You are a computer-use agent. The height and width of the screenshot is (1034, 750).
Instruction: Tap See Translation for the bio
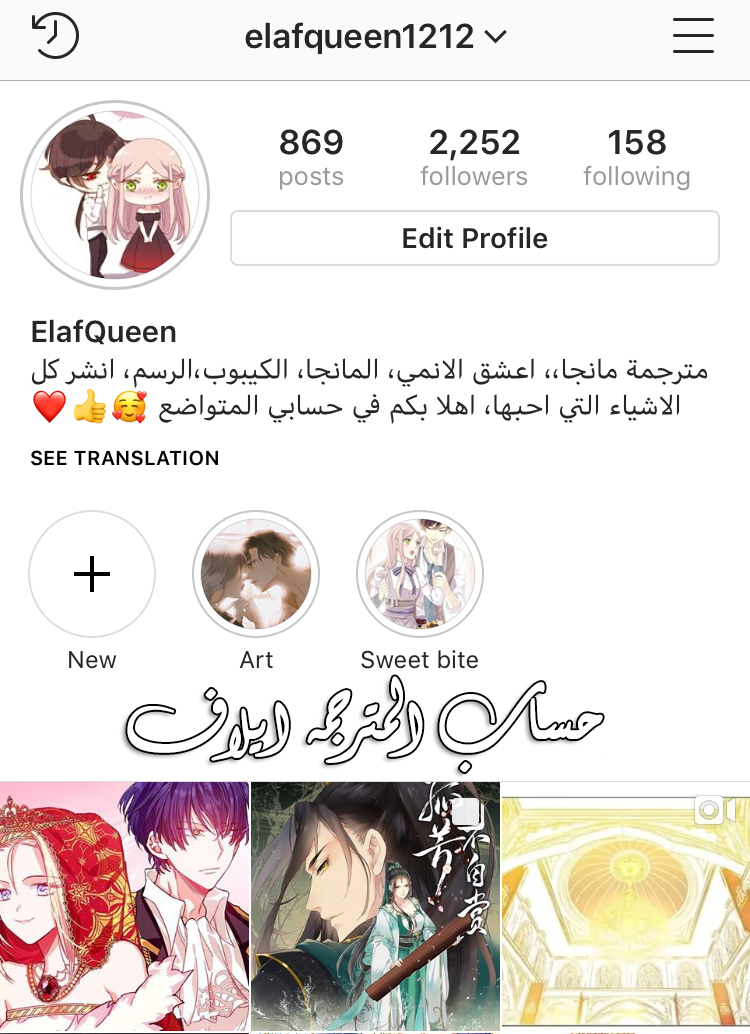[x=125, y=459]
